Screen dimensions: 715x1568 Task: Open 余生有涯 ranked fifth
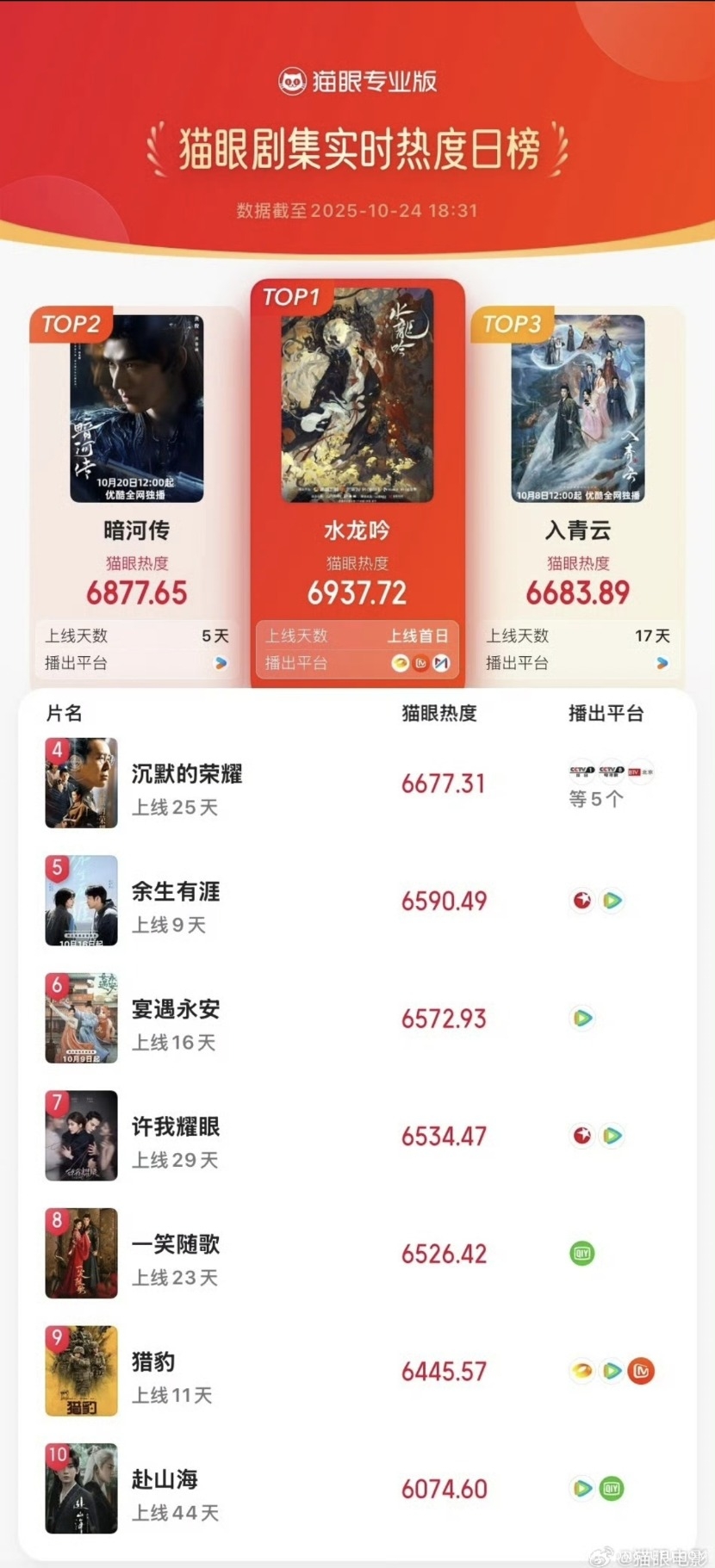click(175, 892)
